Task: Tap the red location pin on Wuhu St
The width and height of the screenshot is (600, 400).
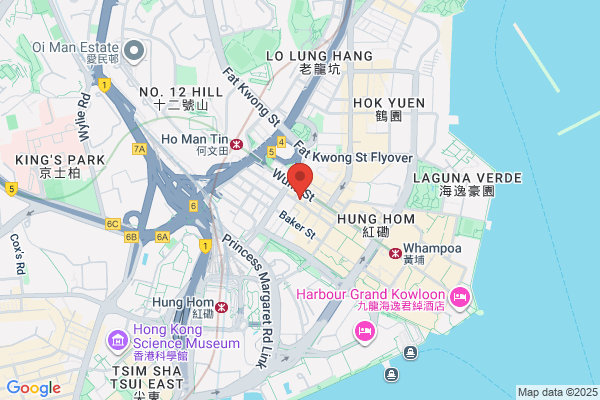Action: [300, 181]
